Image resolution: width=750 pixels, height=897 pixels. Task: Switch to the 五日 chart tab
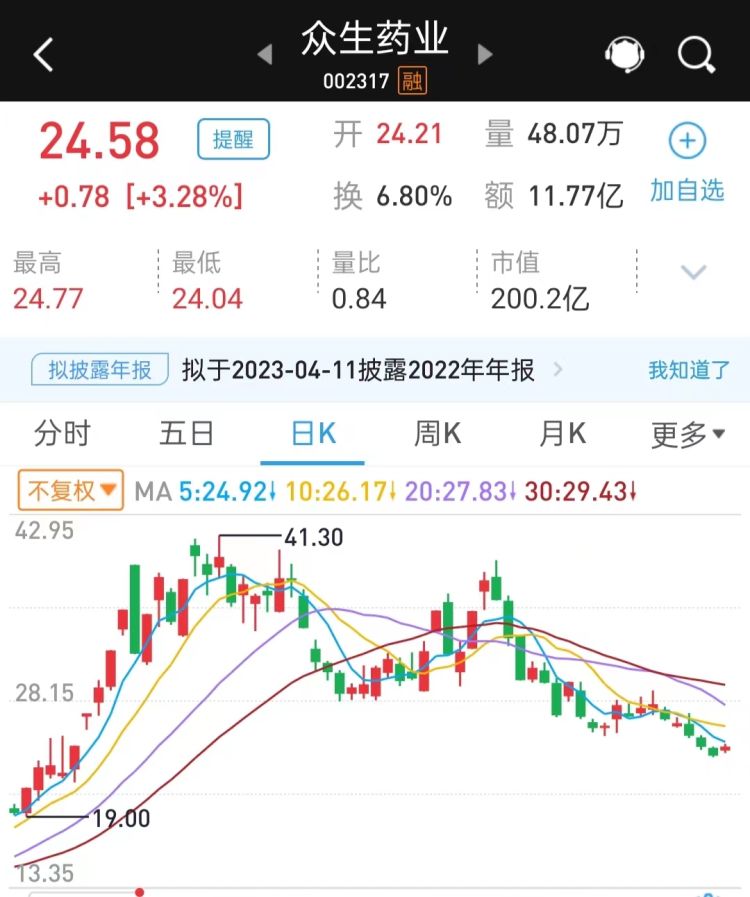tap(187, 434)
